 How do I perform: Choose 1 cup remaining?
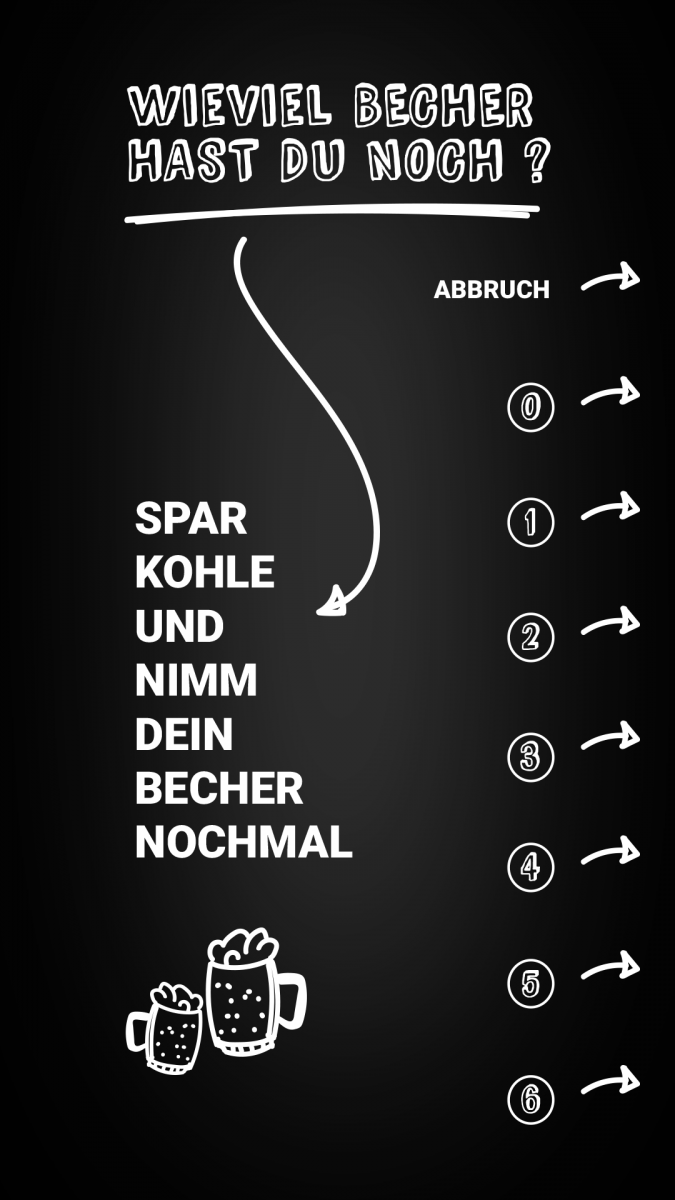click(530, 522)
